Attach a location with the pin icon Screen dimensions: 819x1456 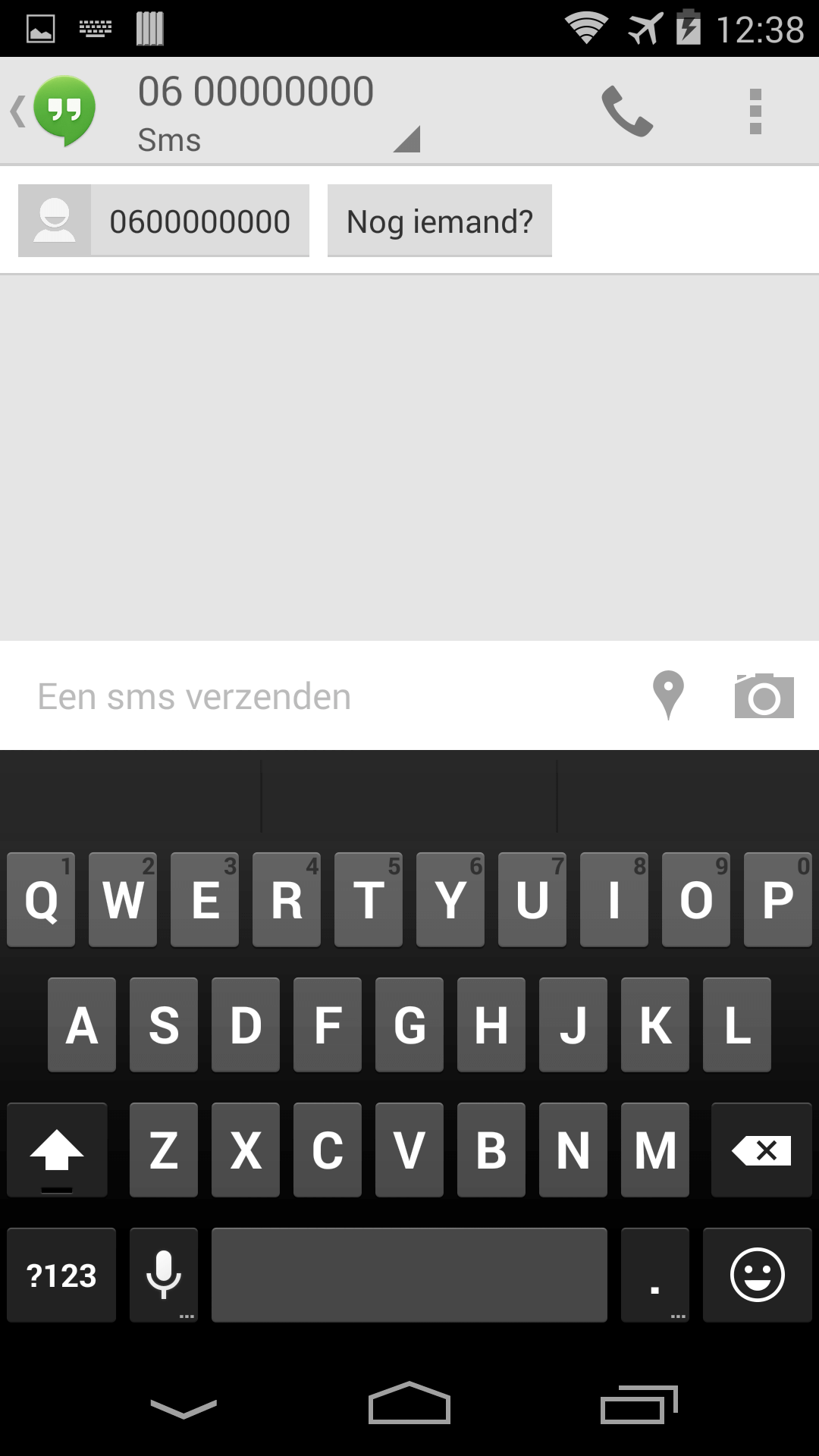pyautogui.click(x=668, y=695)
